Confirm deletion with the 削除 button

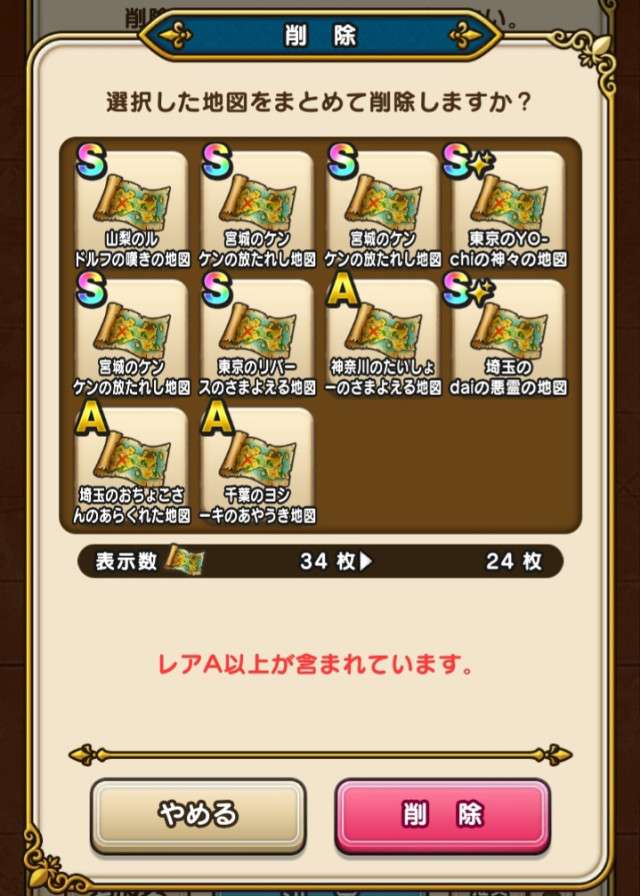point(442,815)
